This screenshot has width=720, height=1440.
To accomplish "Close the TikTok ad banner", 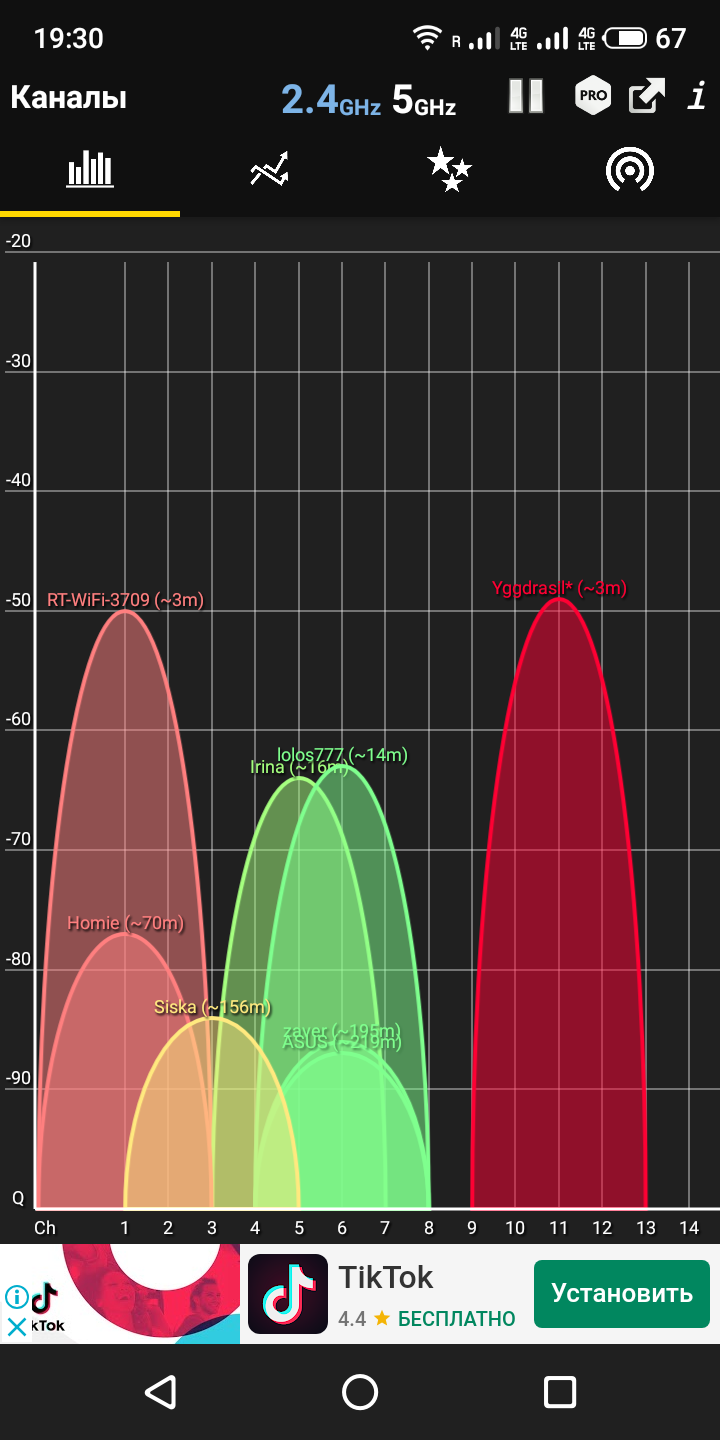I will pos(17,1327).
